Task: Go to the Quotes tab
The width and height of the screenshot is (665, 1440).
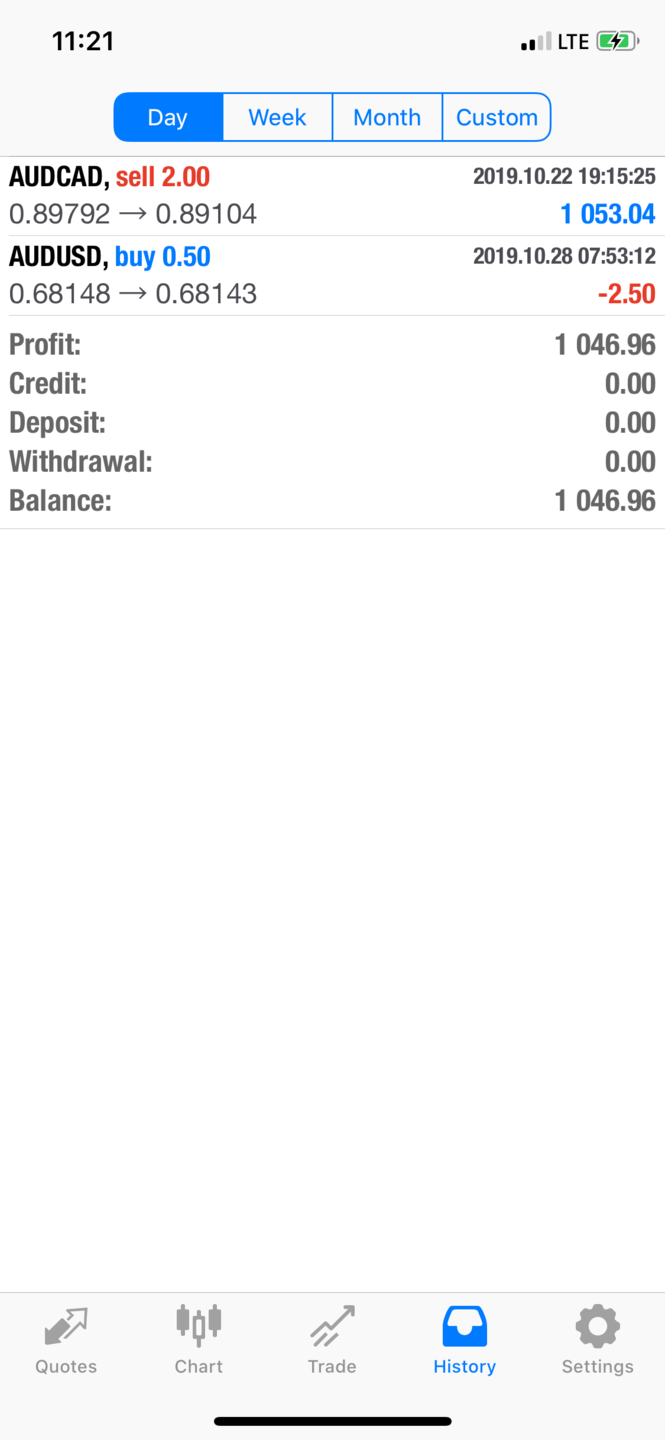Action: click(66, 1340)
